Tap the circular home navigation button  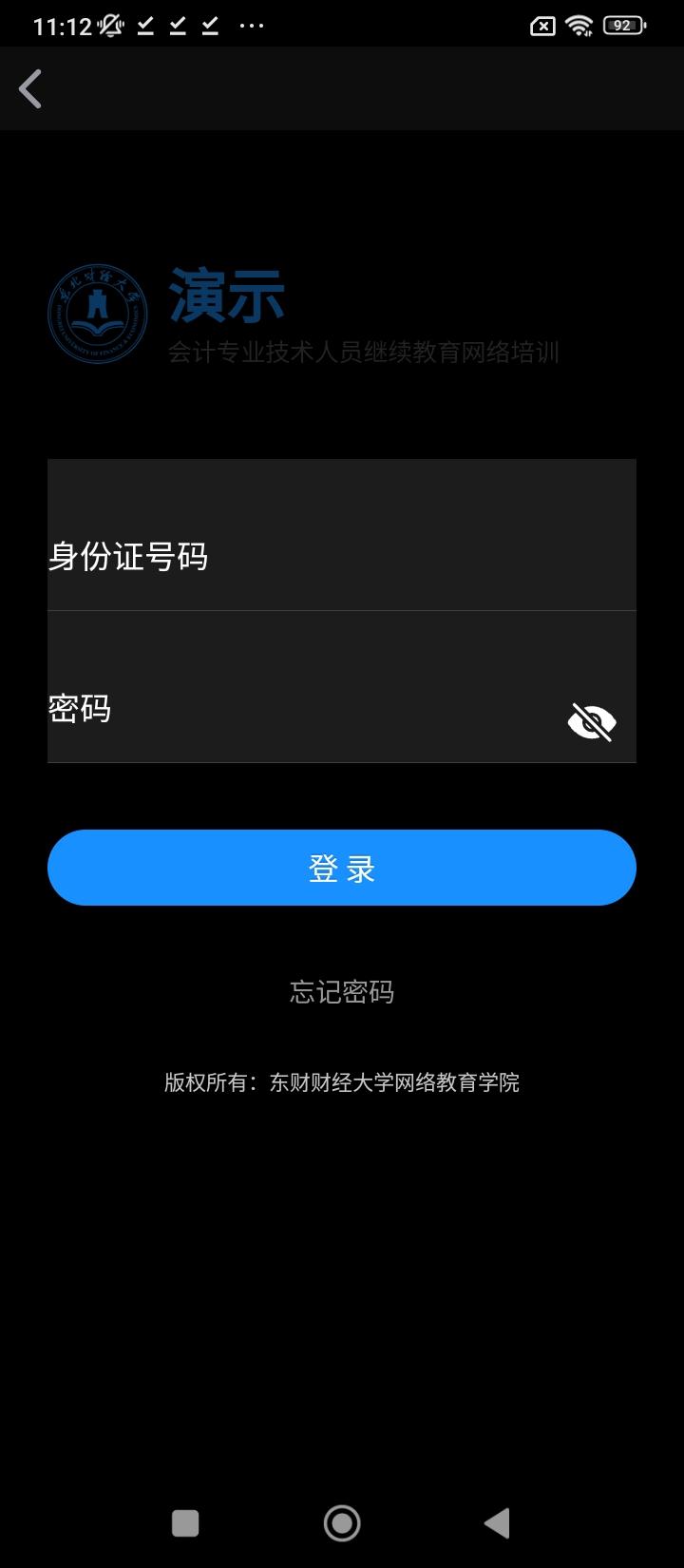(342, 1521)
